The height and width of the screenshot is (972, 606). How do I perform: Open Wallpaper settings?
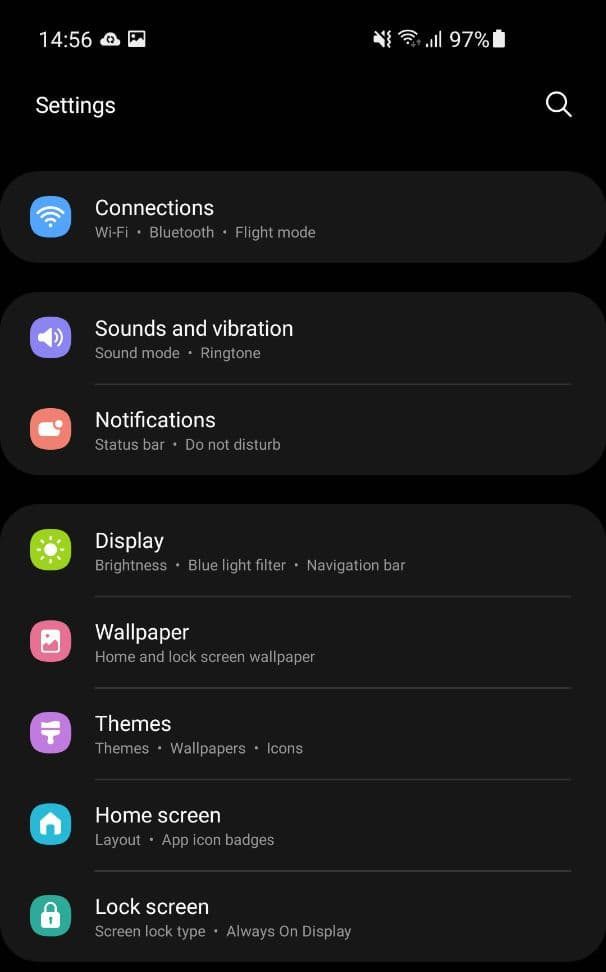pos(303,642)
